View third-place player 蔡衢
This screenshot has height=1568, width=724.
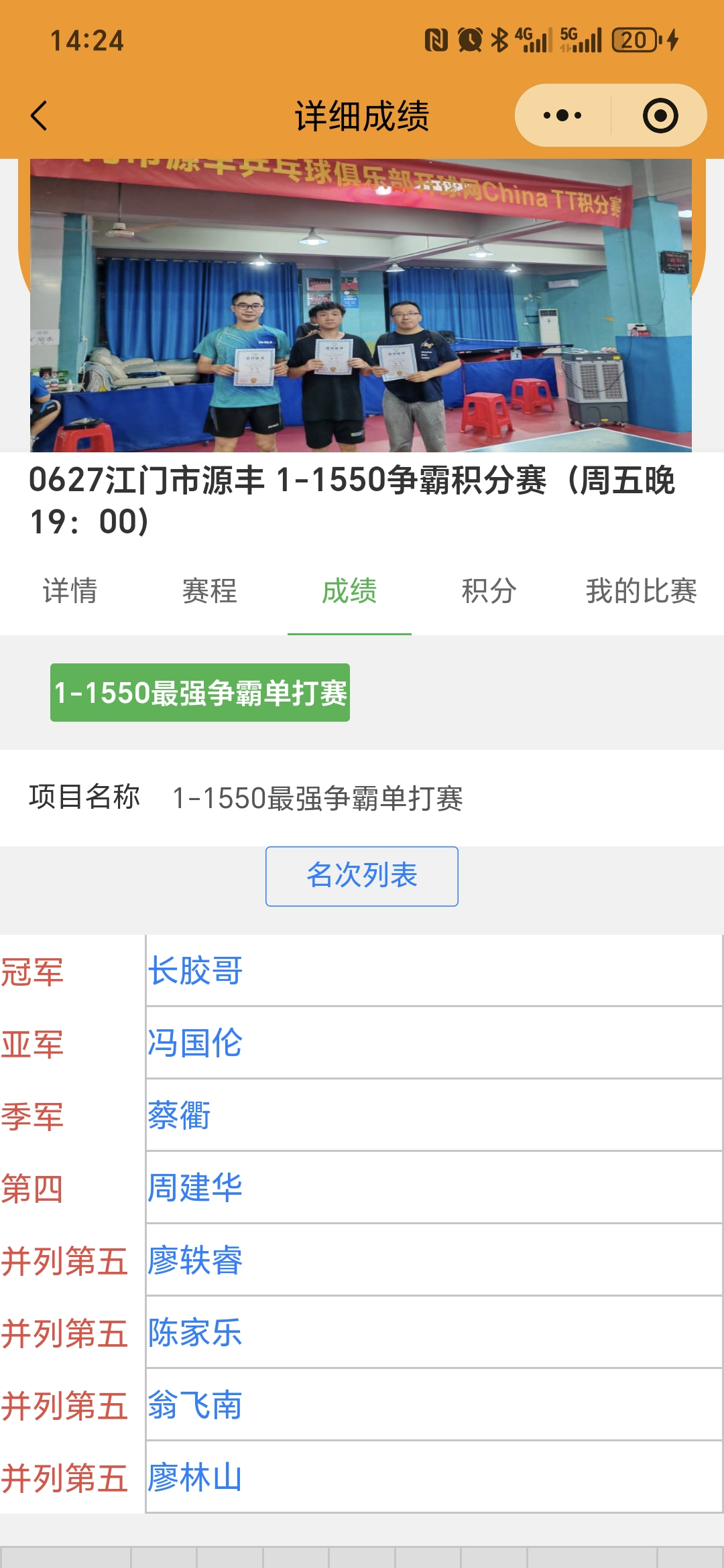179,1116
